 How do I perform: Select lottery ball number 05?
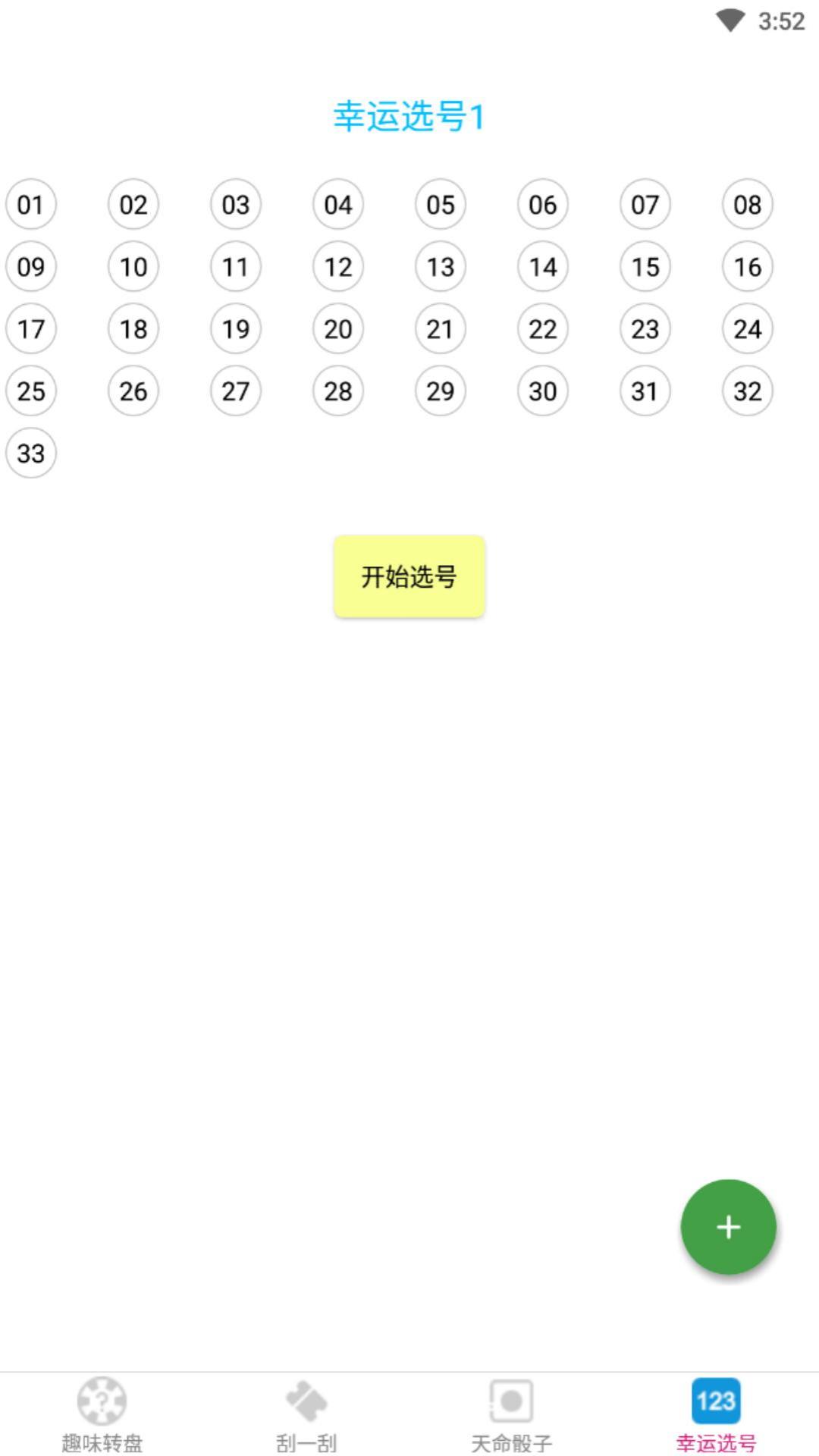click(440, 204)
